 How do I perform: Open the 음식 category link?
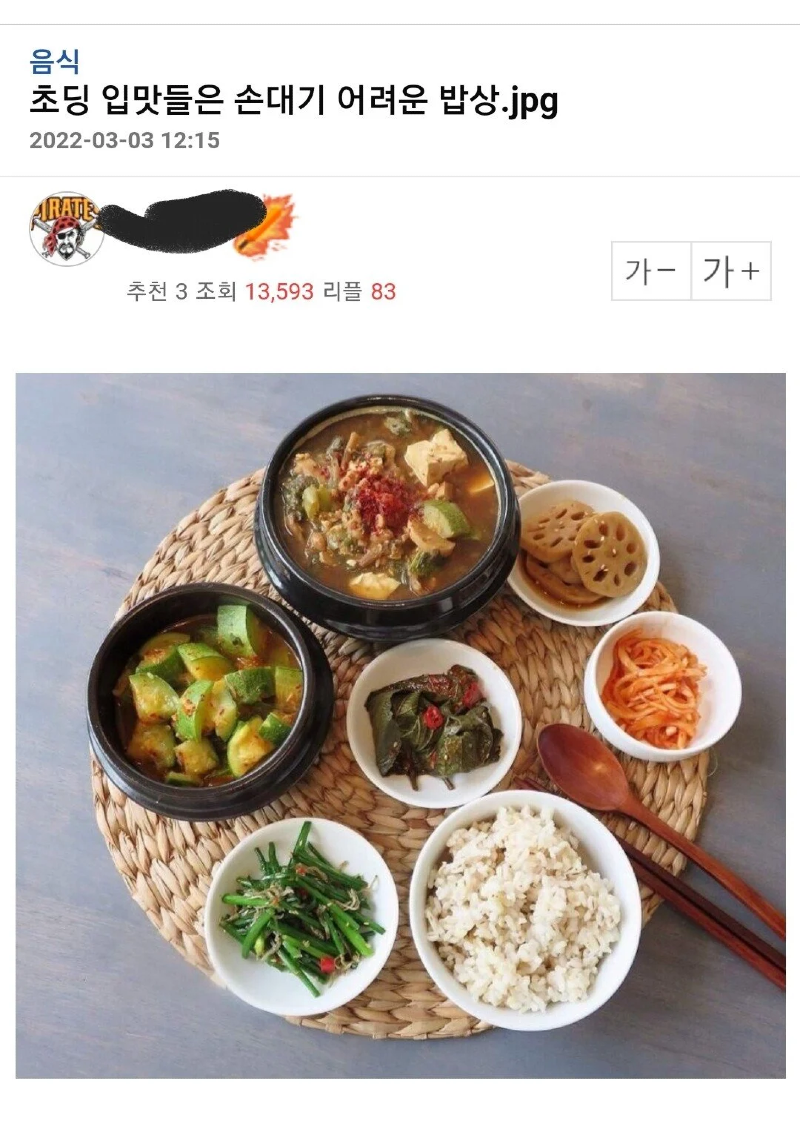click(54, 62)
